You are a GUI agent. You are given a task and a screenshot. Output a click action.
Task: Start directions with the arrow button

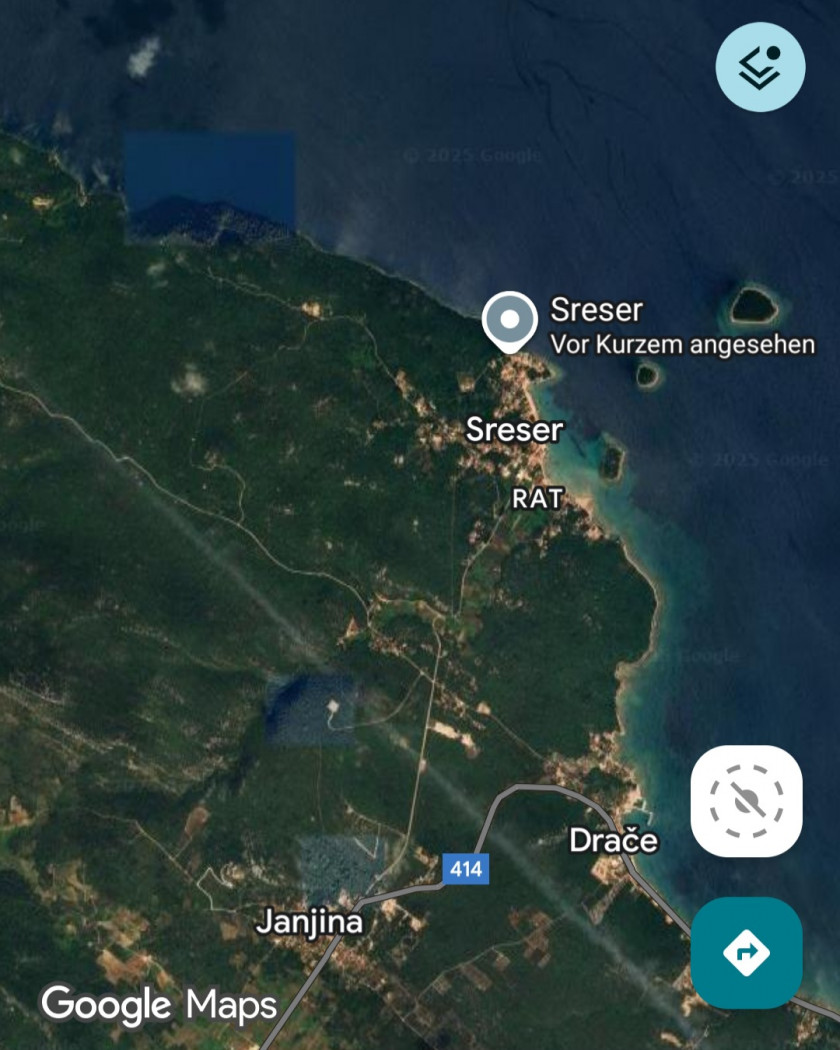pos(746,953)
